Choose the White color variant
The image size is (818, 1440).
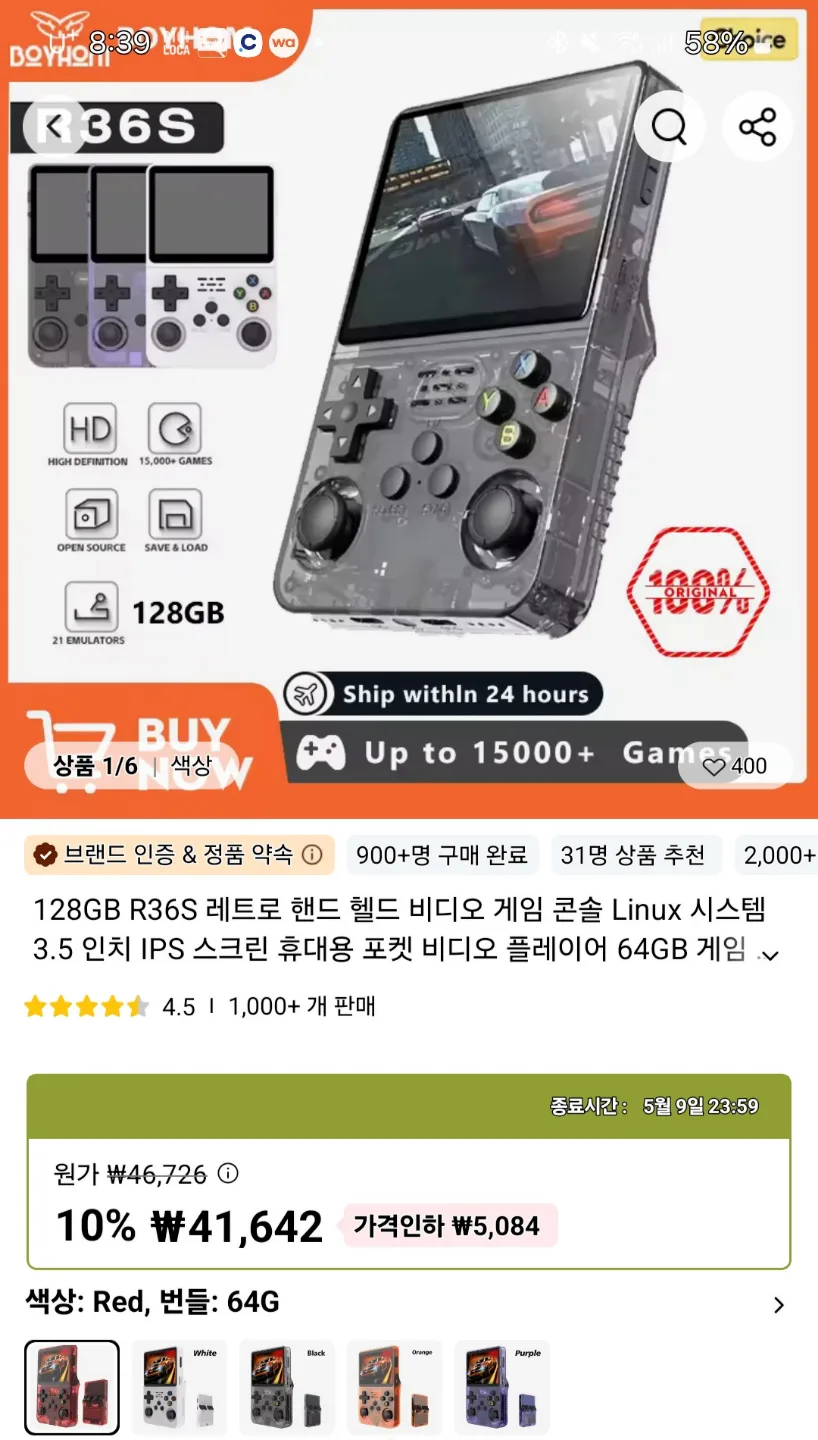(179, 1387)
